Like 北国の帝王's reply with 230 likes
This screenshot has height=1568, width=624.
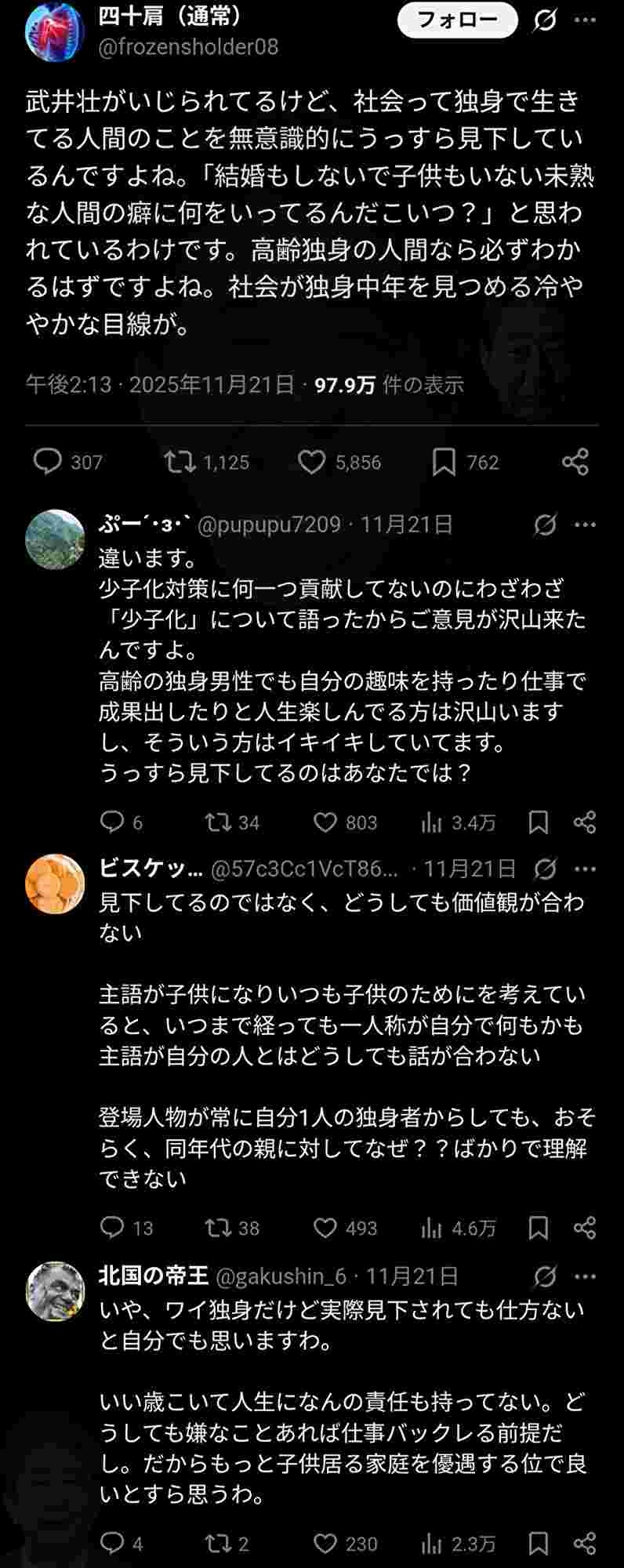(x=325, y=1543)
